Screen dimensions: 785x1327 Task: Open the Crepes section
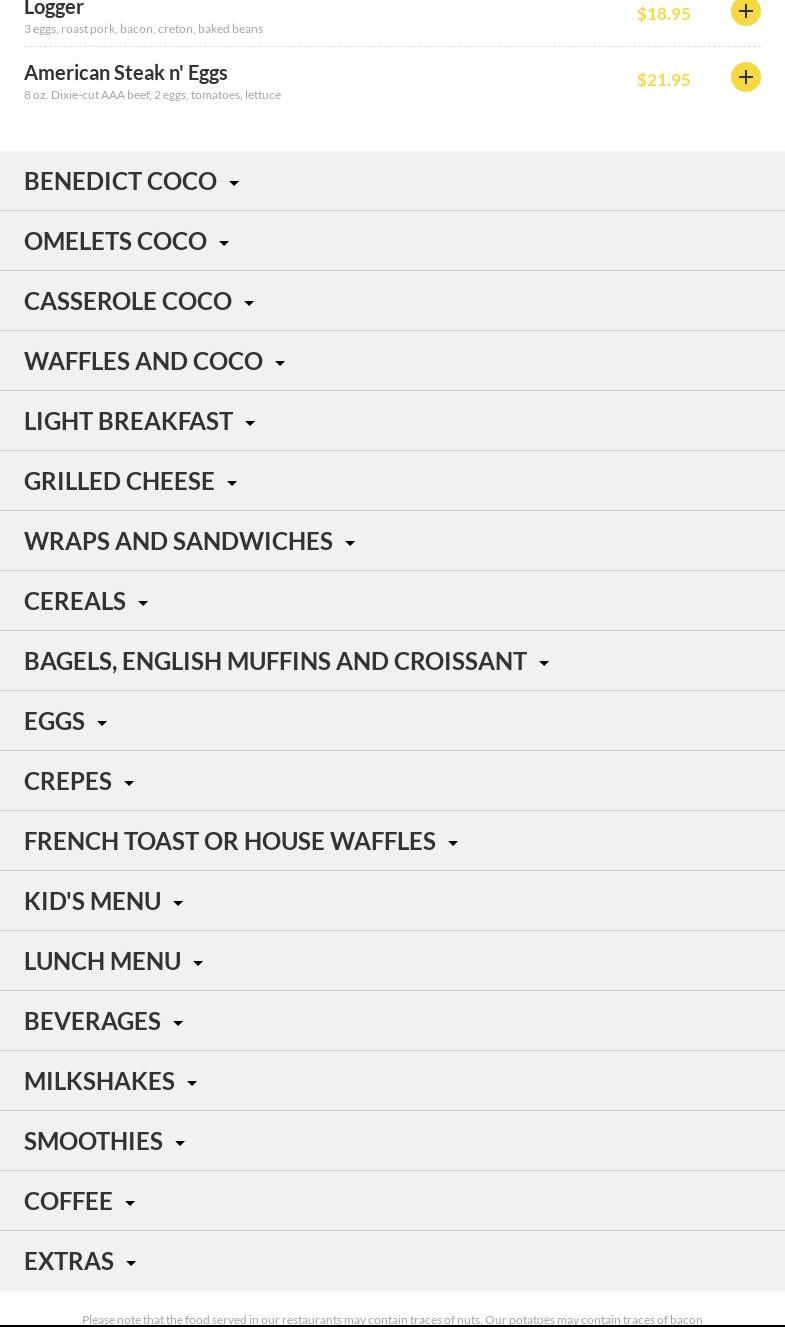point(79,781)
